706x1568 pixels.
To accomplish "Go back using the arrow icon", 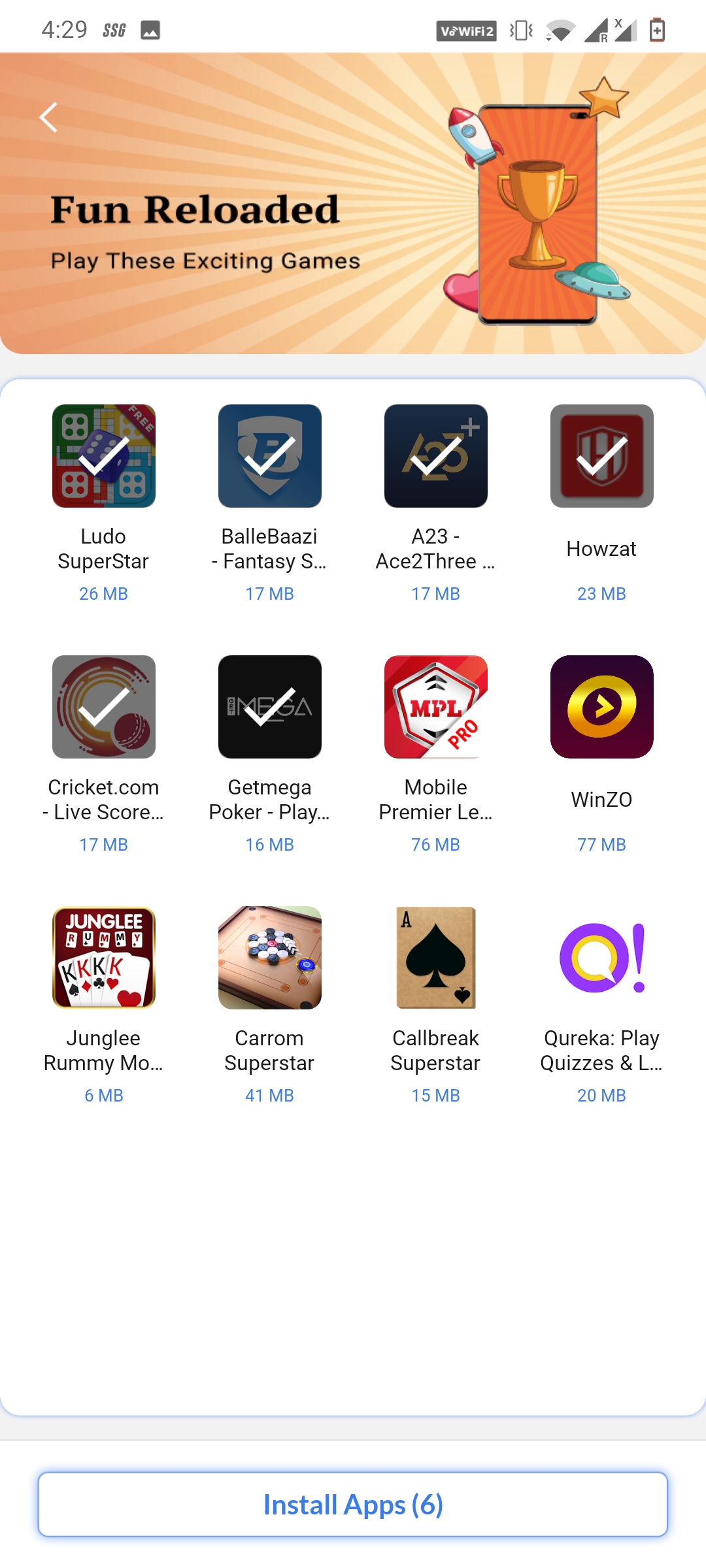I will click(48, 118).
